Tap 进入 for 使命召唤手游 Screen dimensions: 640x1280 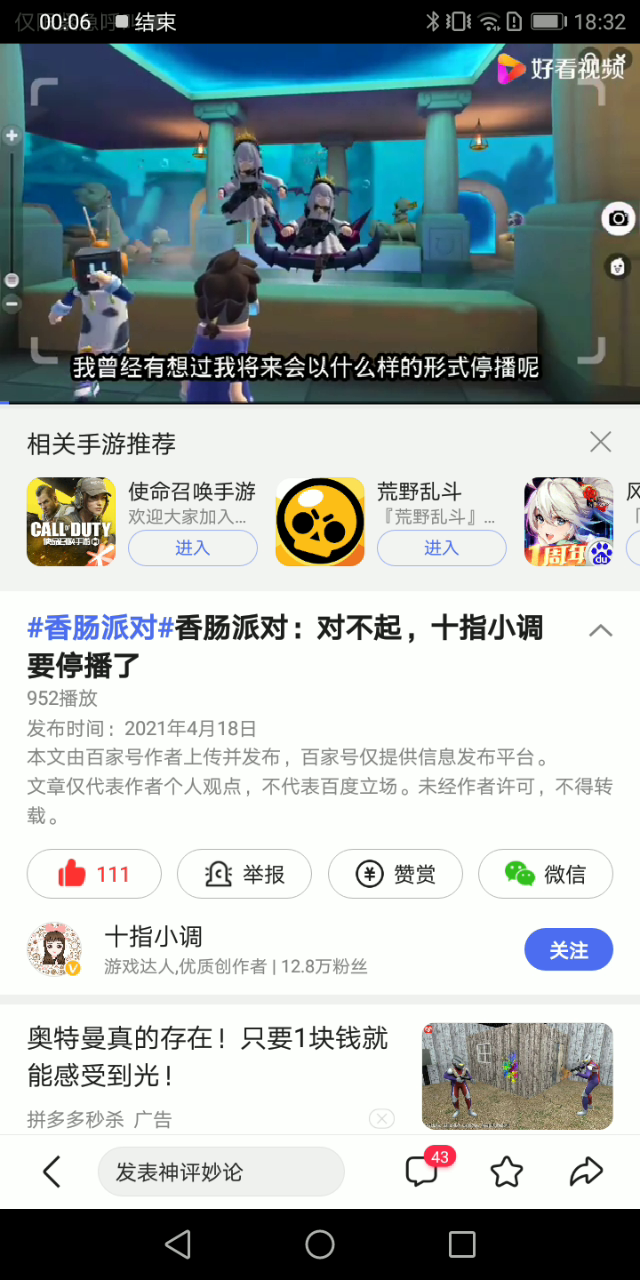point(192,548)
